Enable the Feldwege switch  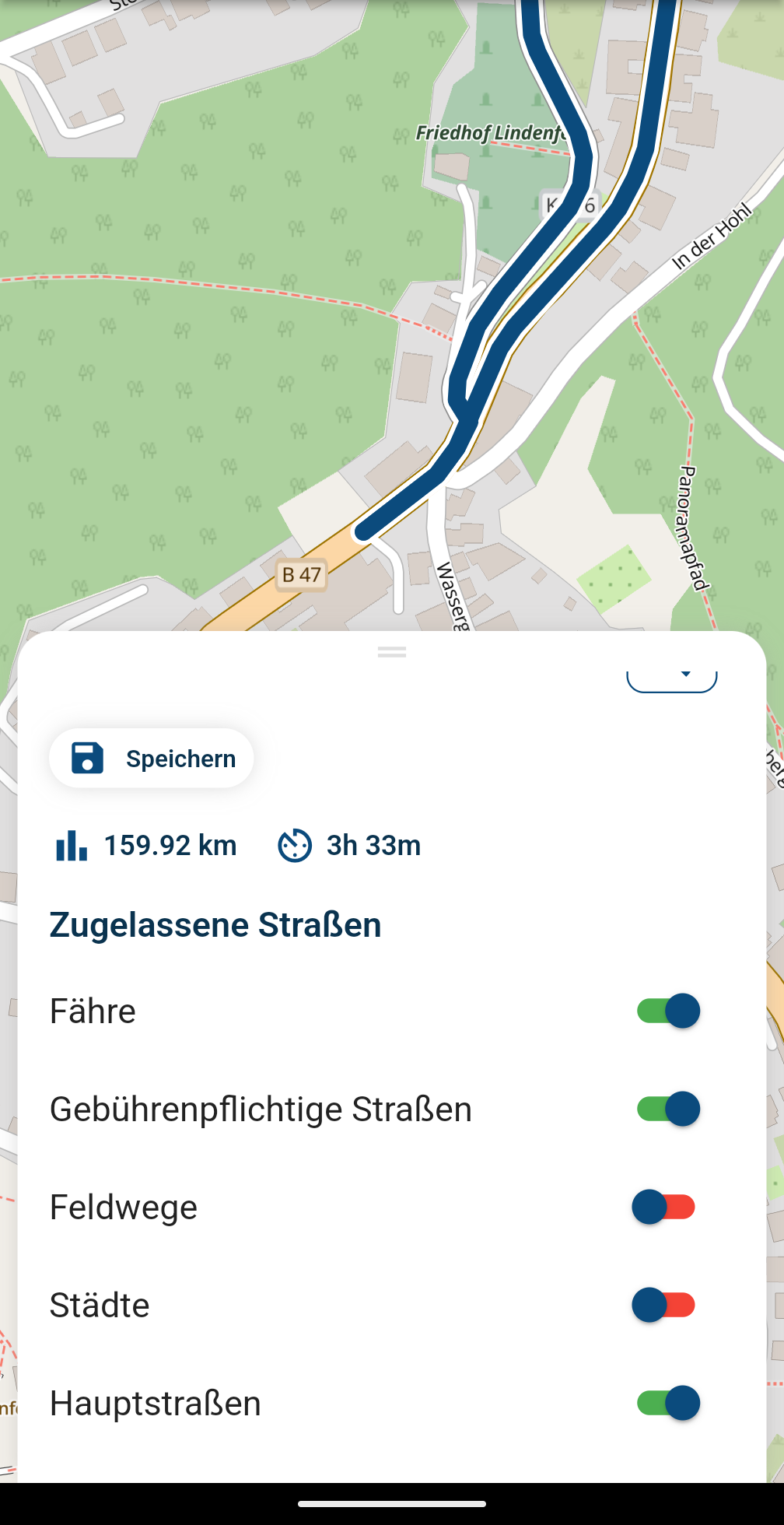tap(663, 1207)
